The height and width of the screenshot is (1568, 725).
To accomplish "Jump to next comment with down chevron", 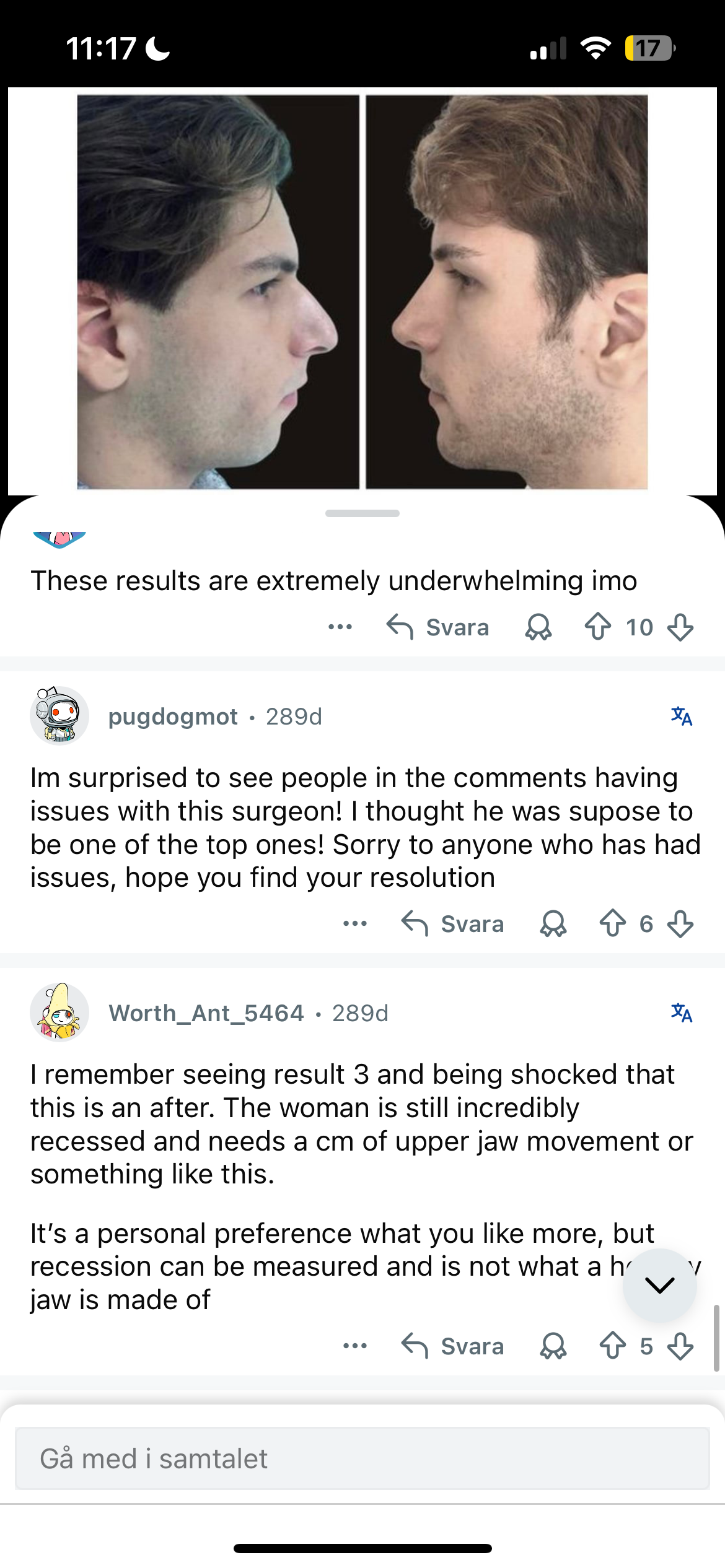I will click(x=659, y=1286).
